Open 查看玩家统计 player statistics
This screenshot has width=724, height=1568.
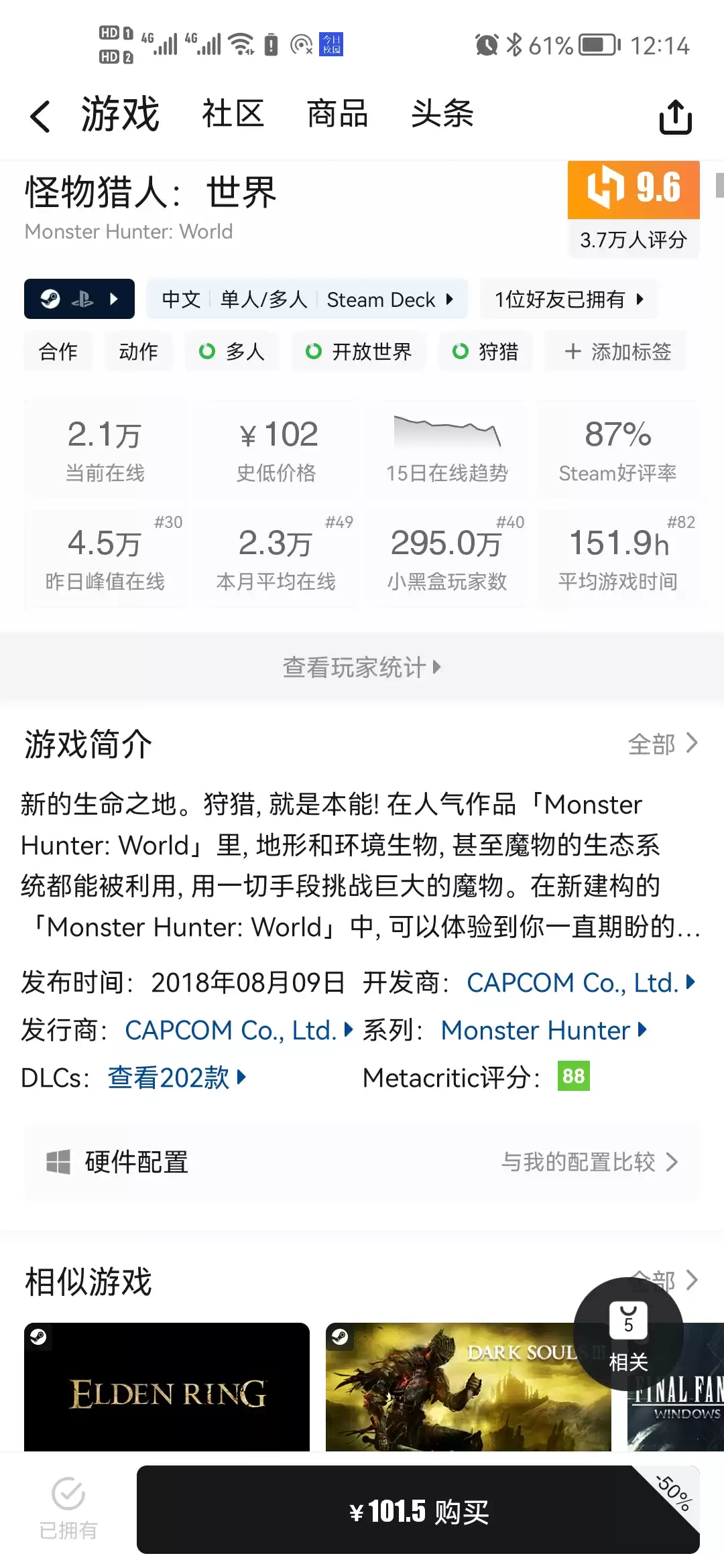(x=362, y=667)
